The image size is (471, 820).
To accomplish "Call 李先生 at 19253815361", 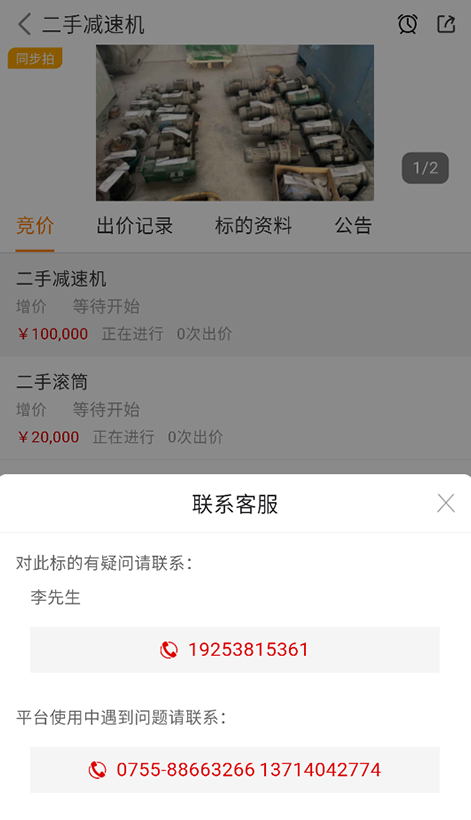I will point(235,650).
